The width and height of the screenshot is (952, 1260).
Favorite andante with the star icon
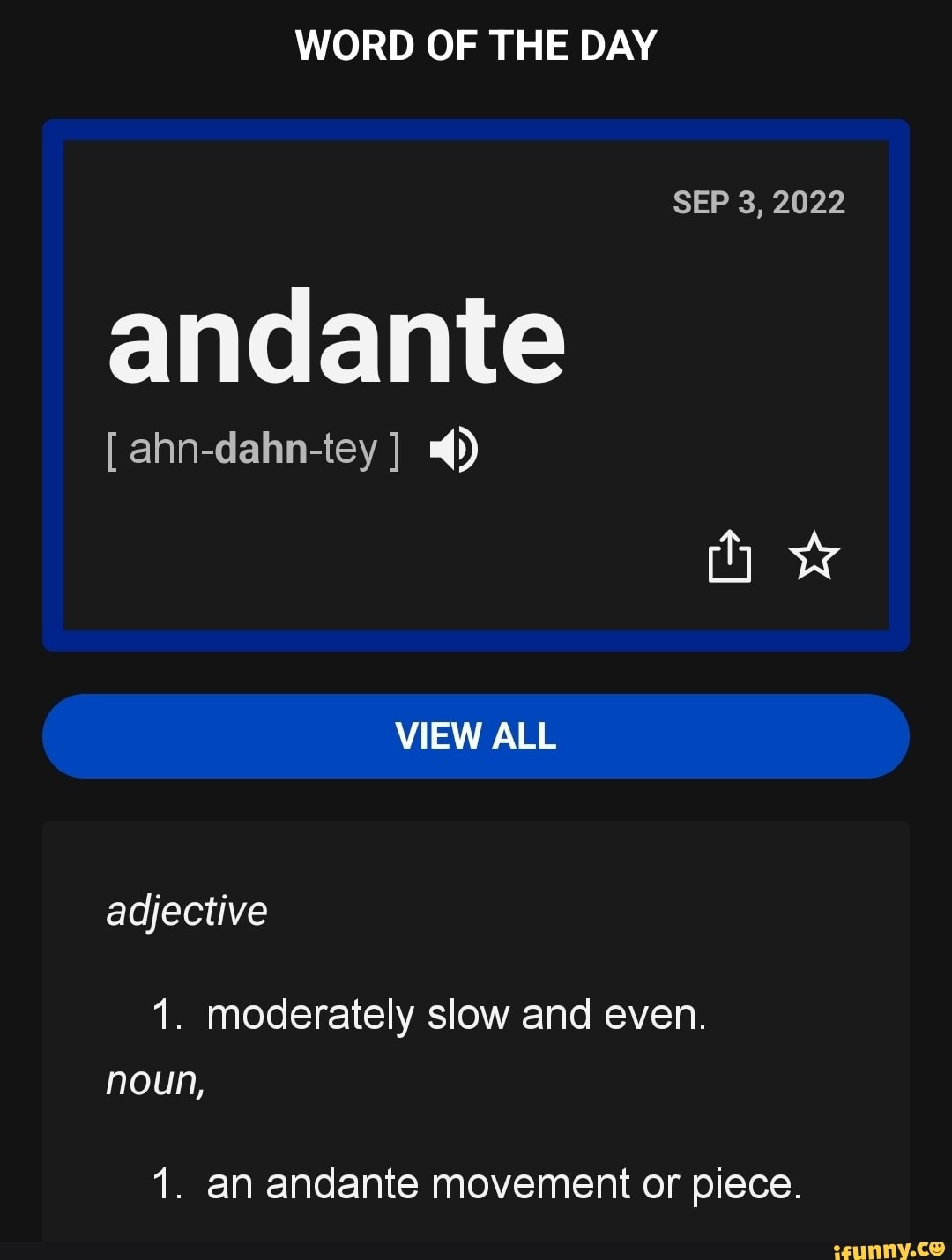point(814,556)
